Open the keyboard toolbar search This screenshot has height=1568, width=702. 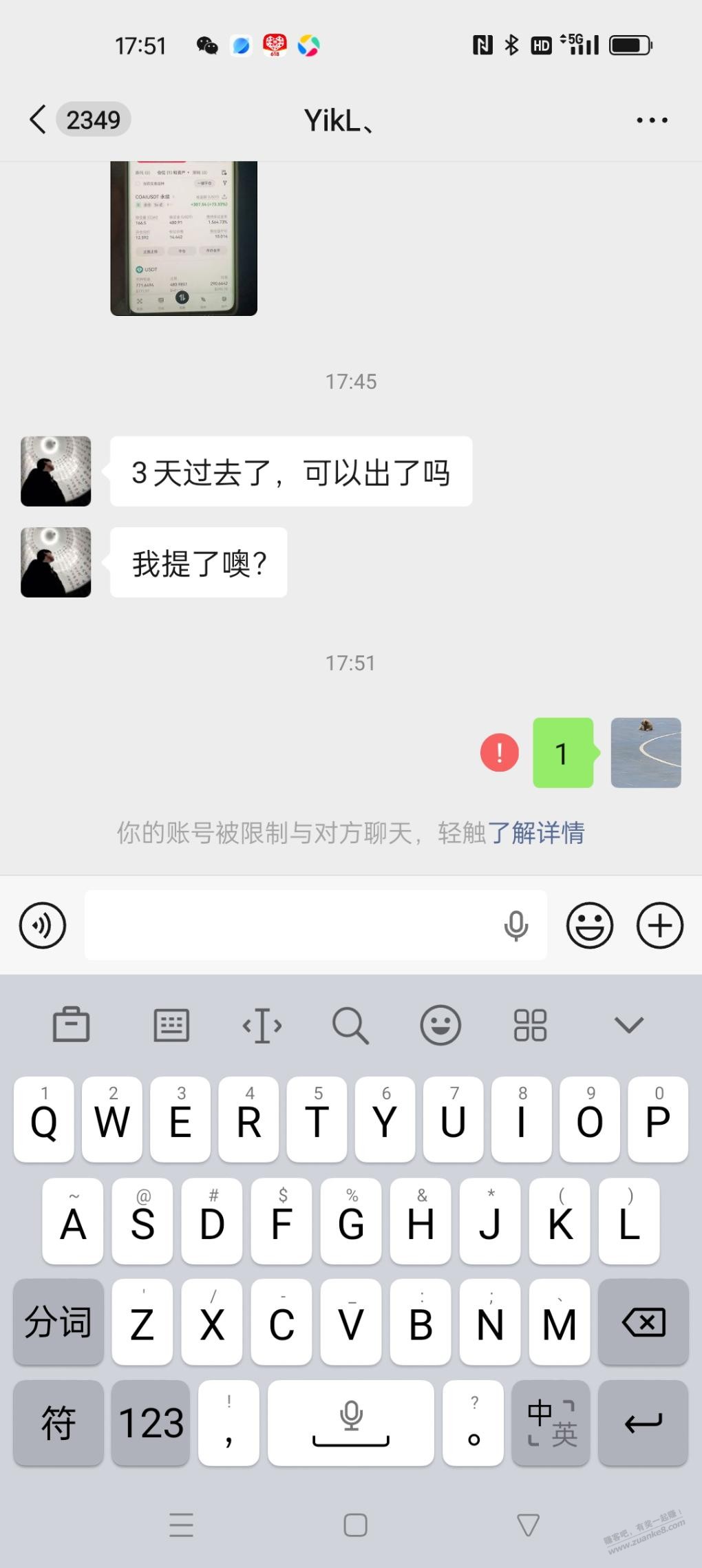[x=350, y=1026]
